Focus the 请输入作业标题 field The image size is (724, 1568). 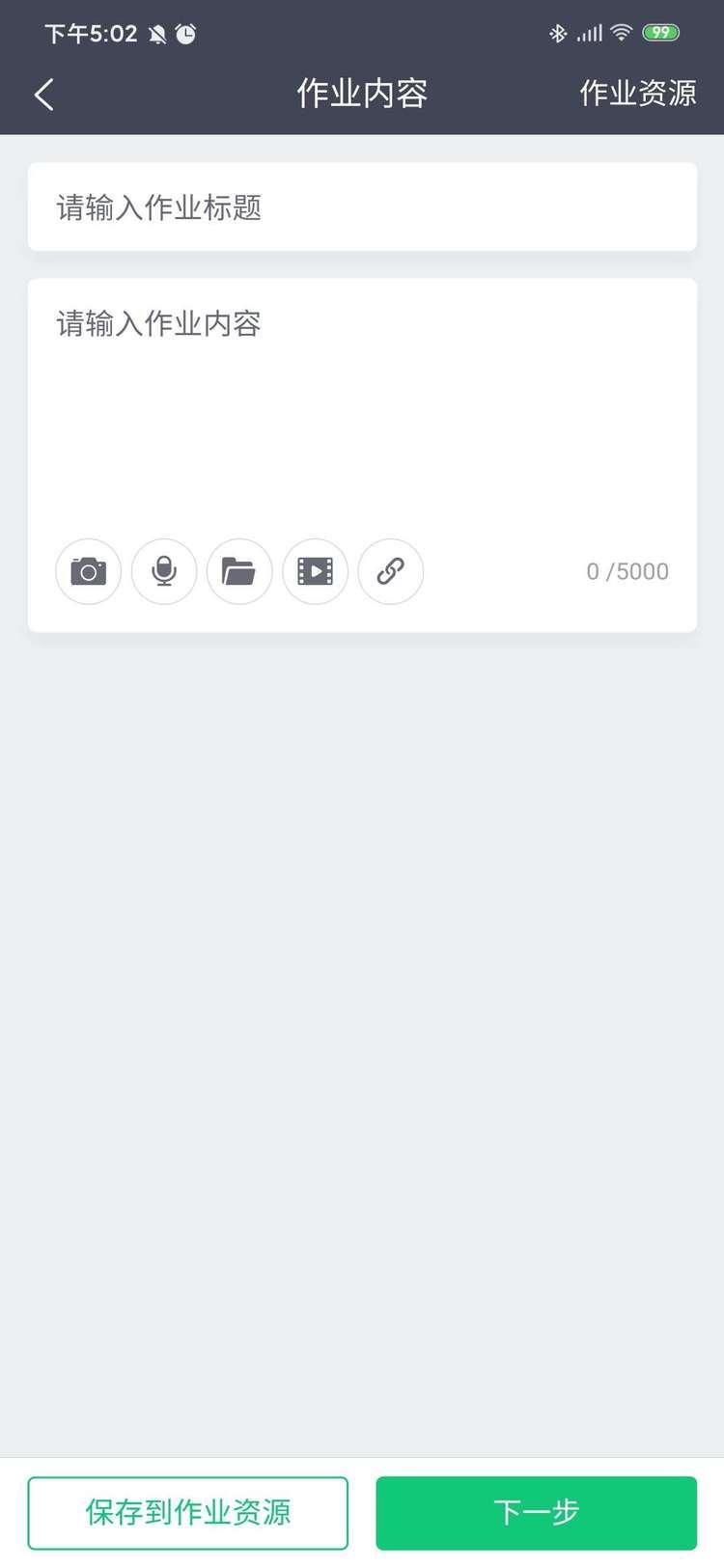point(362,207)
